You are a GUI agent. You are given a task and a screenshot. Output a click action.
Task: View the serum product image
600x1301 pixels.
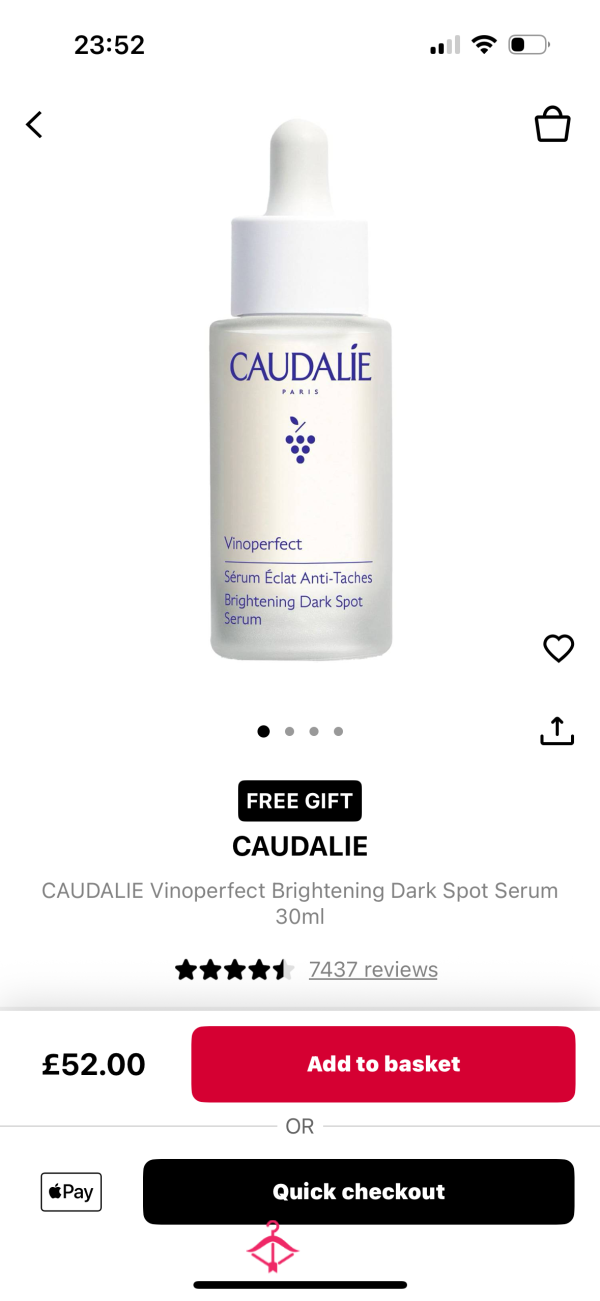tap(300, 390)
